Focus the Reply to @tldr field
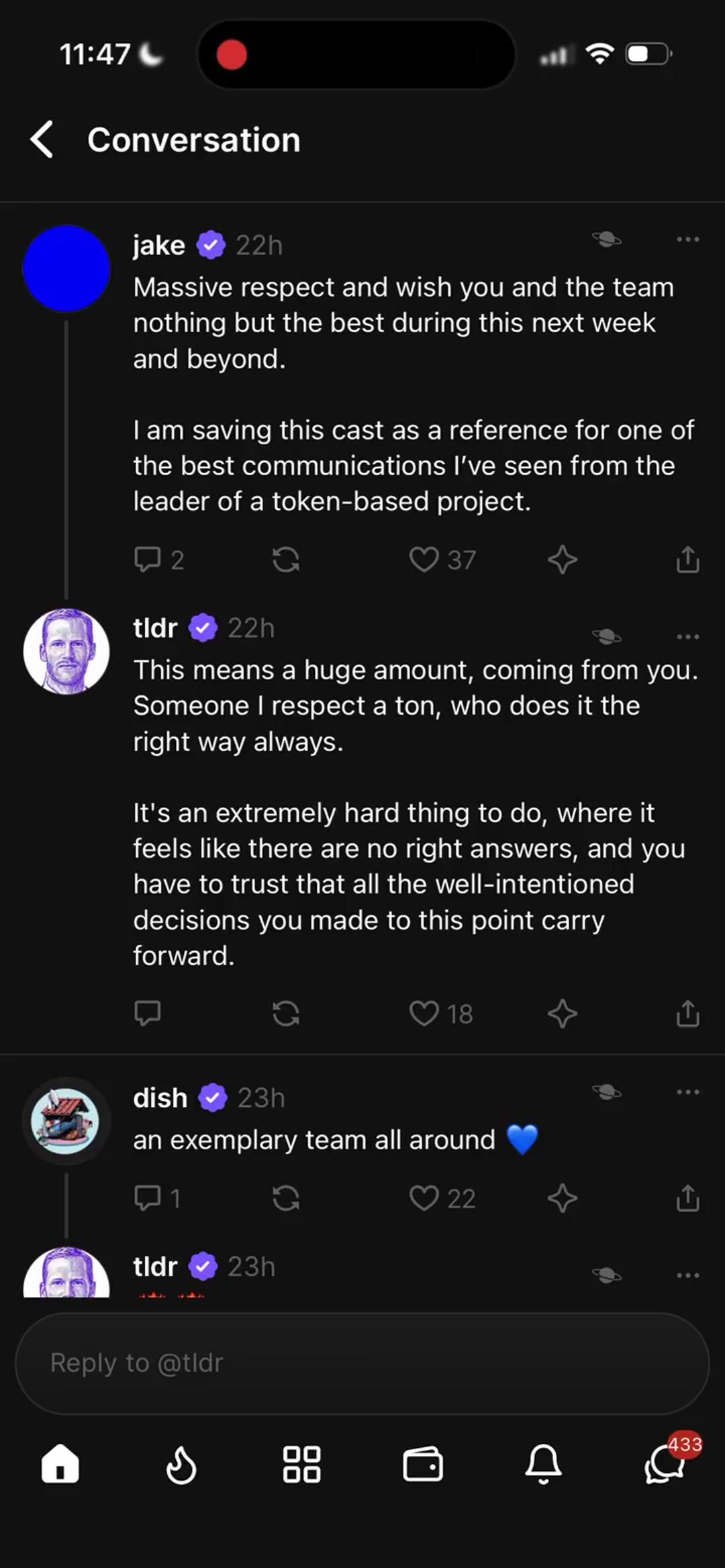The height and width of the screenshot is (1568, 725). coord(362,1363)
